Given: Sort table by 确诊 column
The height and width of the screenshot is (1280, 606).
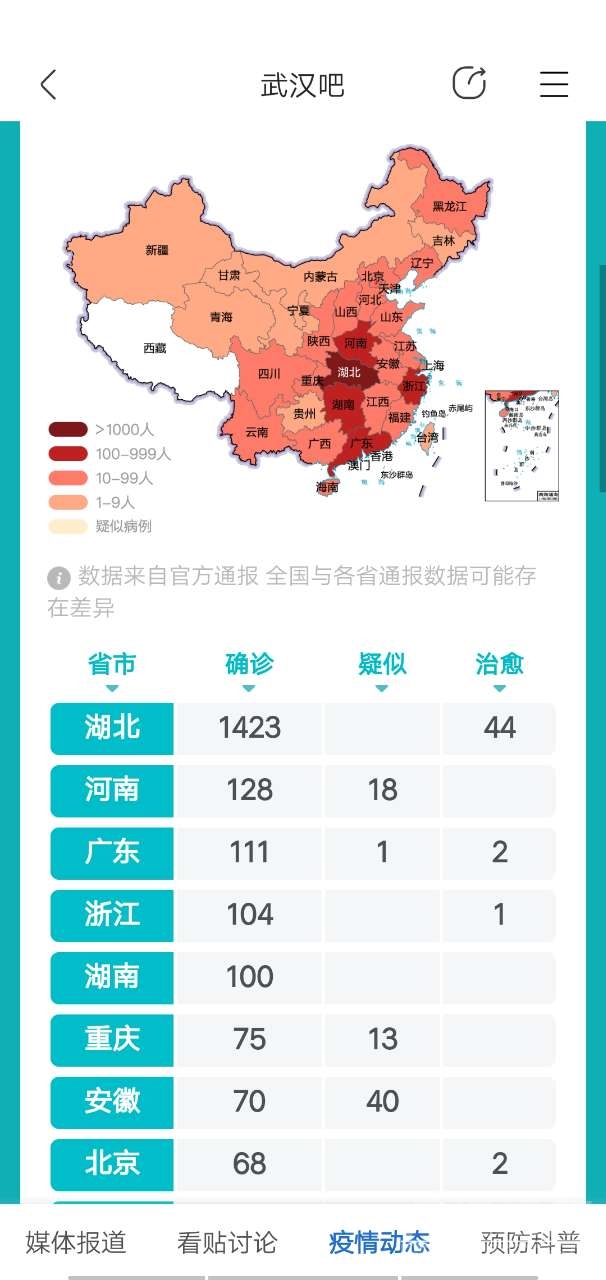Looking at the screenshot, I should [249, 666].
